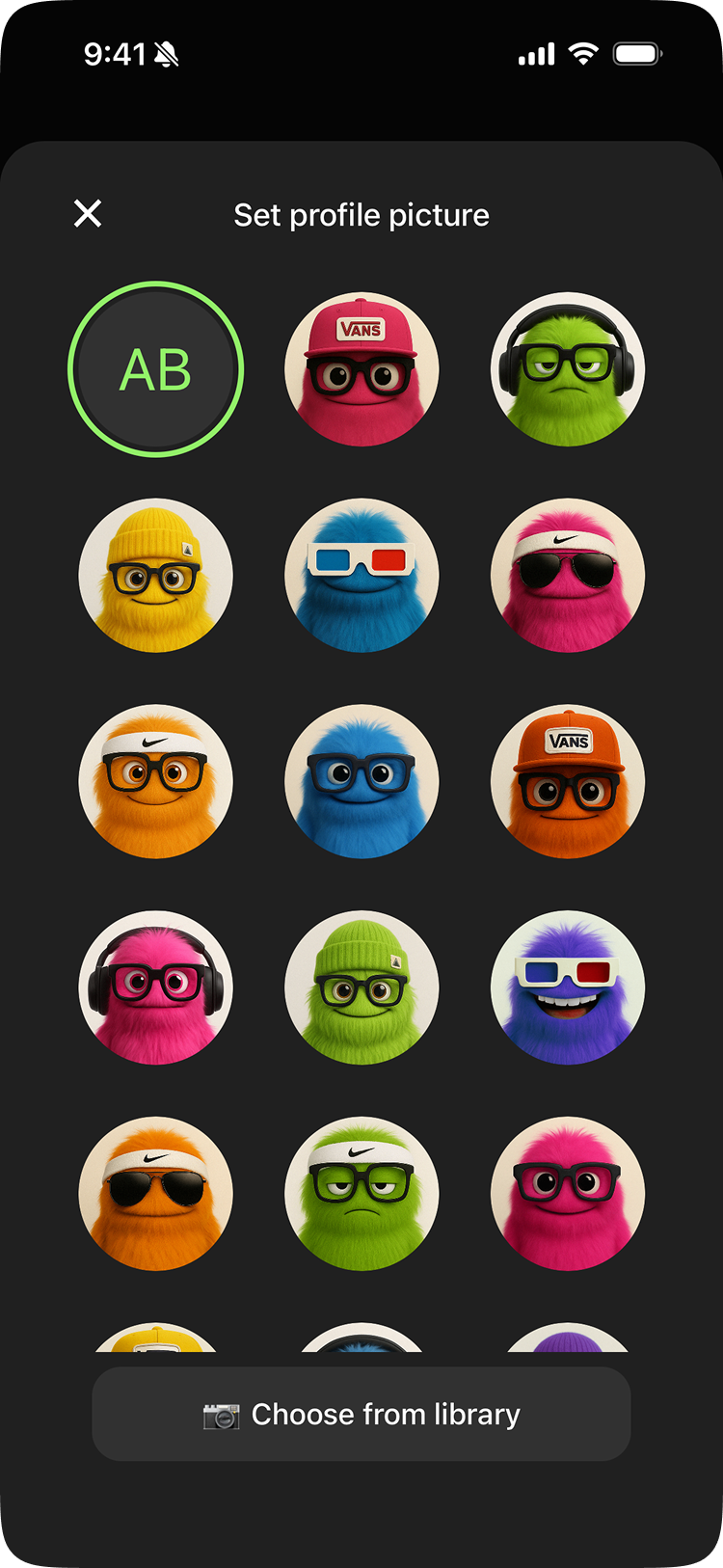This screenshot has width=723, height=1568.
Task: Choose the green monster with green beanie
Action: 361,988
